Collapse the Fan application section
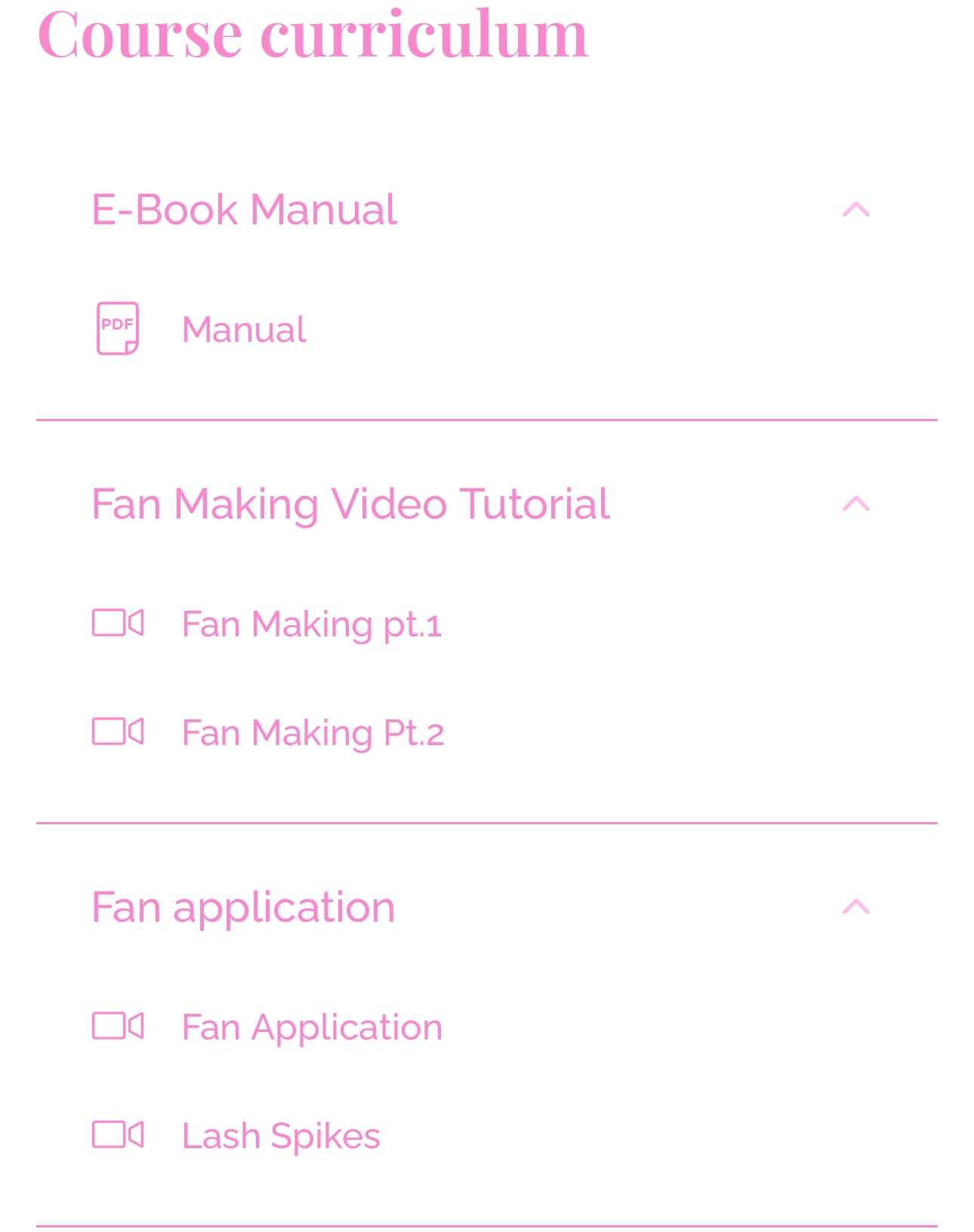The height and width of the screenshot is (1232, 974). [x=855, y=907]
